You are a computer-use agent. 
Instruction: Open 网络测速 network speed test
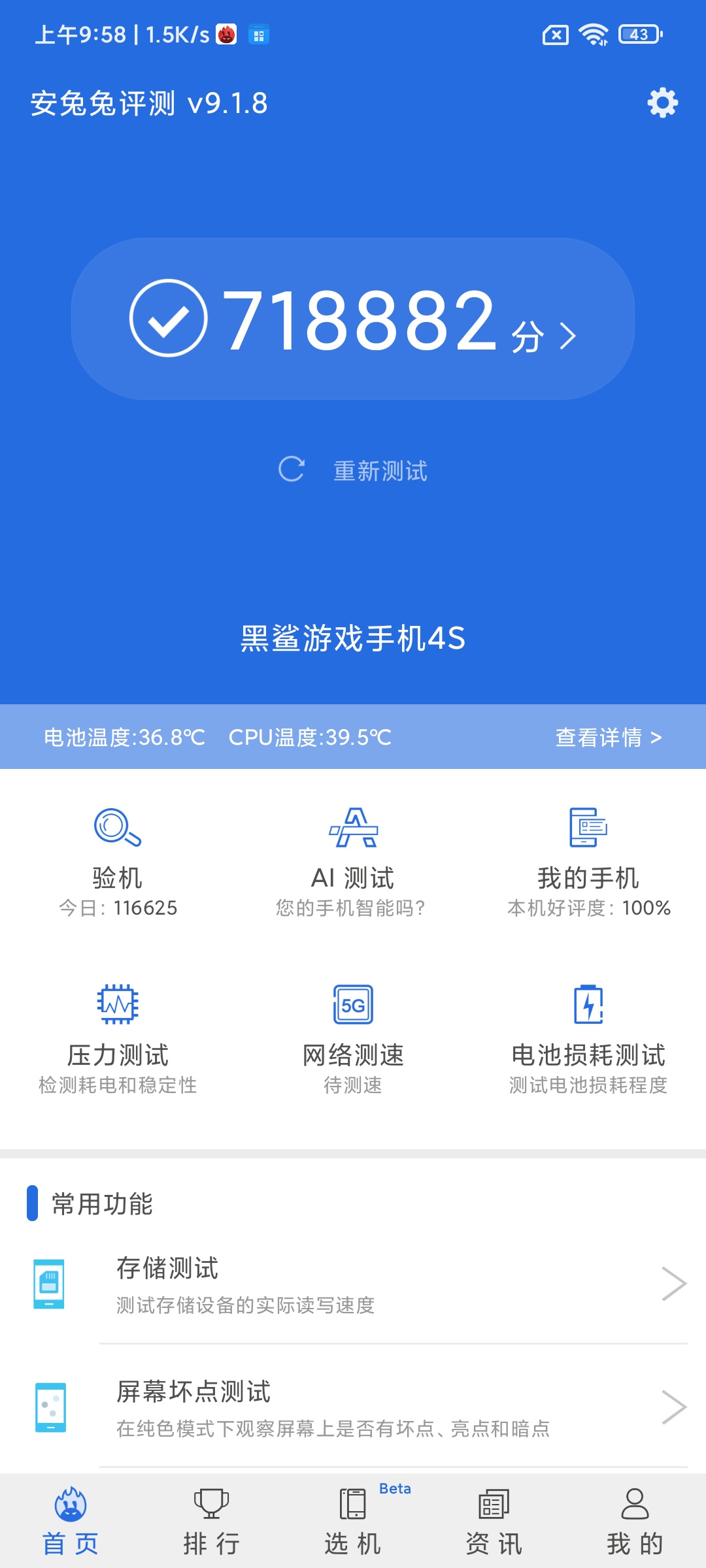point(353,1040)
